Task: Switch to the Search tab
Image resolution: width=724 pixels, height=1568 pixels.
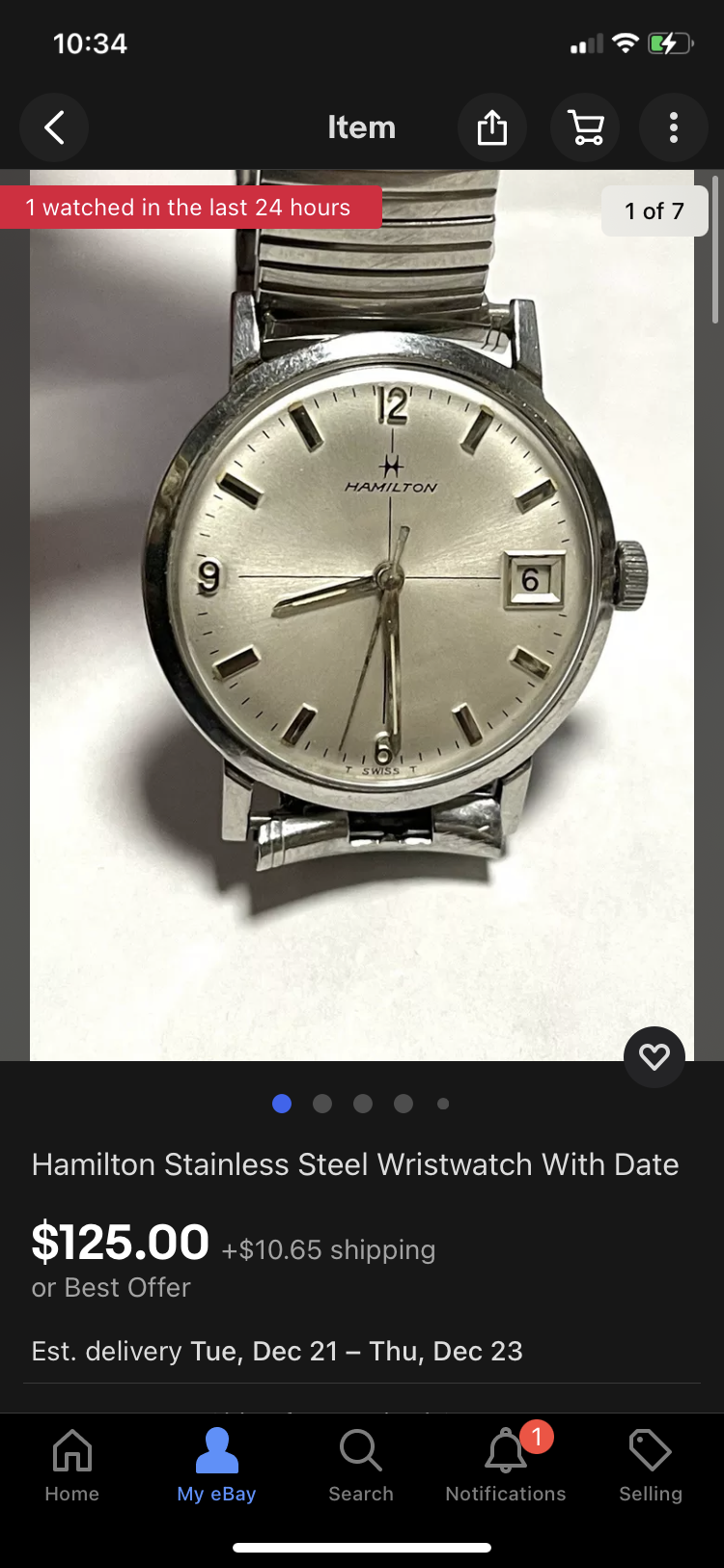Action: point(361,1466)
